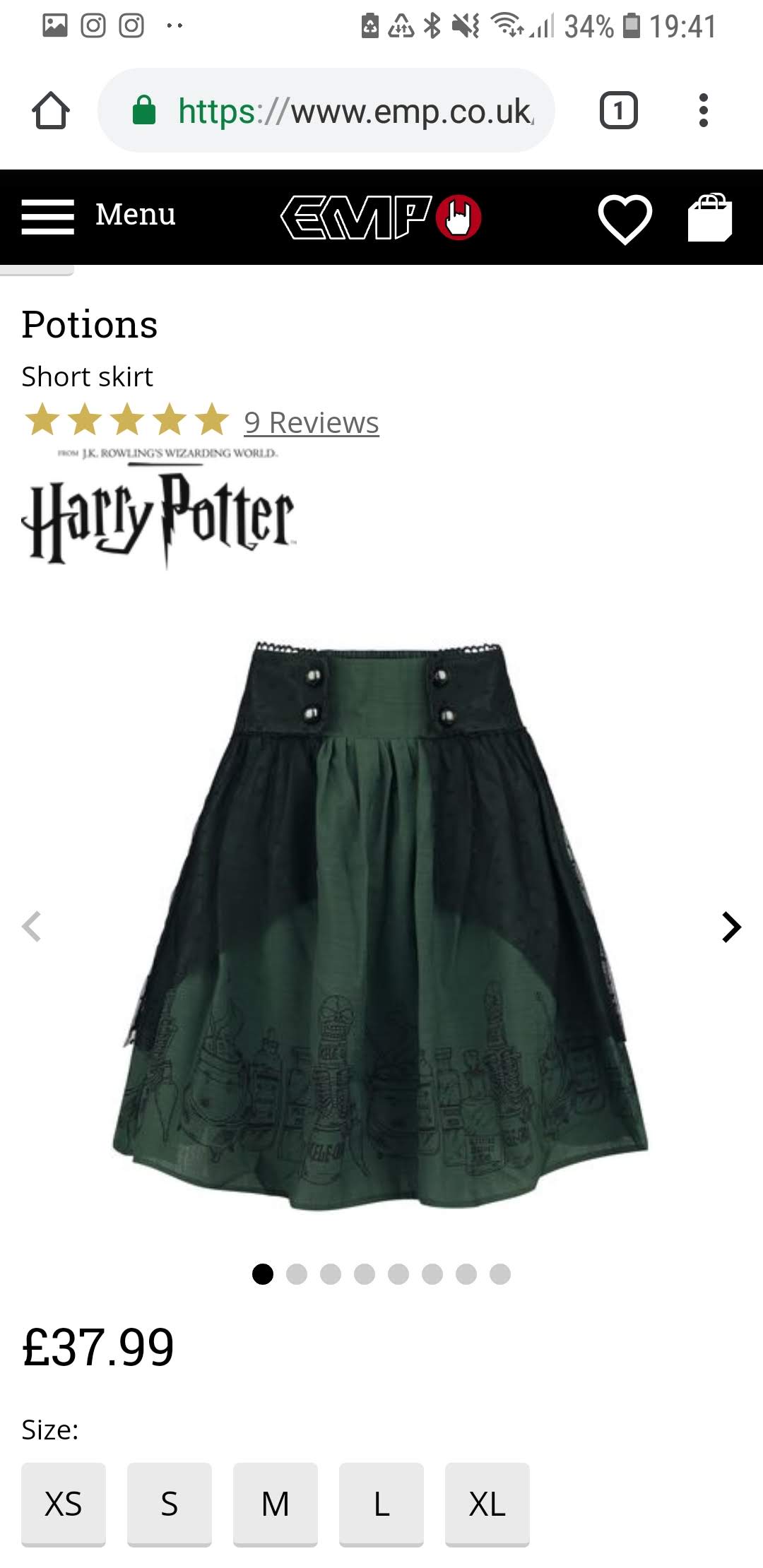Show the previous product image
Viewport: 763px width, 1568px height.
point(32,927)
